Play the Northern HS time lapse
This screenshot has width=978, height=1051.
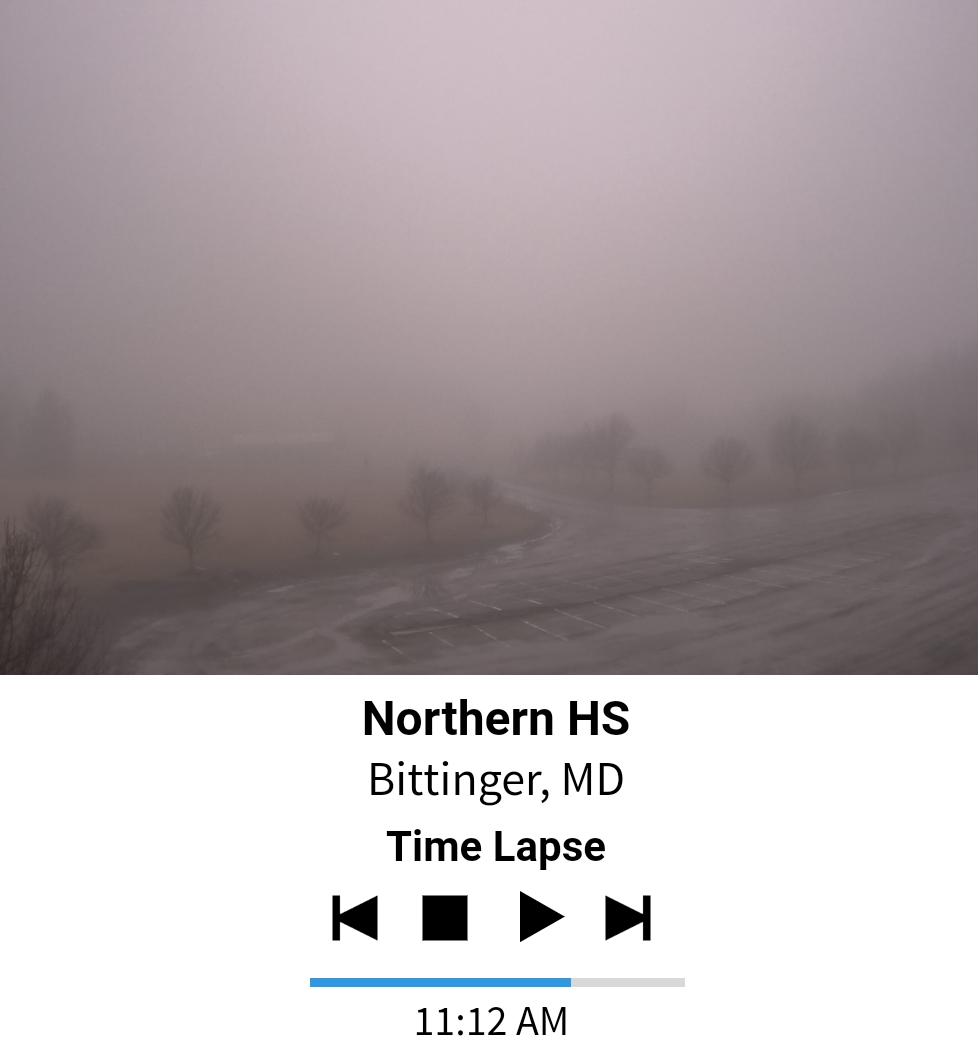pos(541,917)
